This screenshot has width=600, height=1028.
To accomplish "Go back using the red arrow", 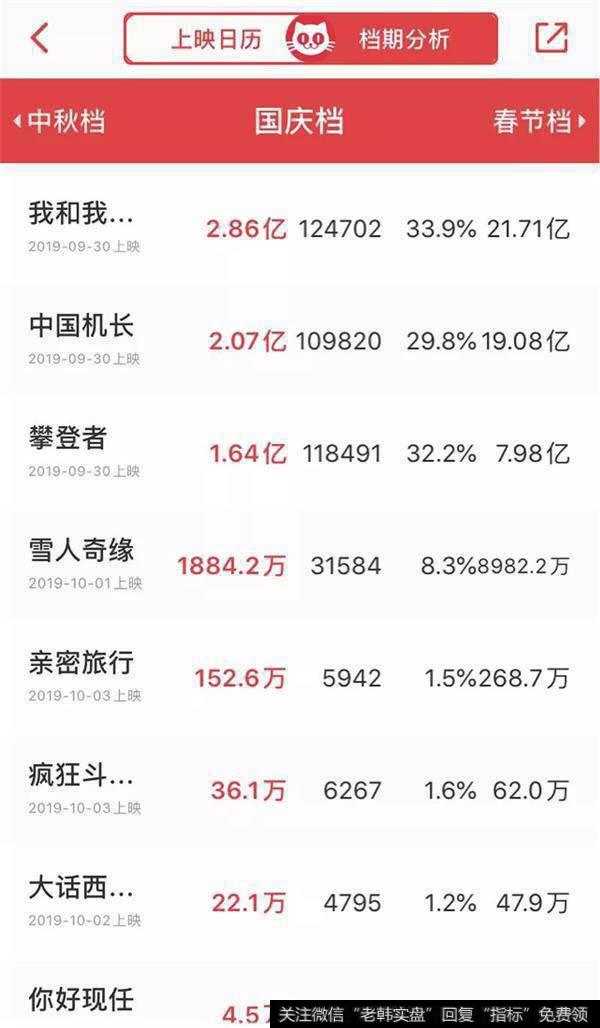I will coord(39,37).
